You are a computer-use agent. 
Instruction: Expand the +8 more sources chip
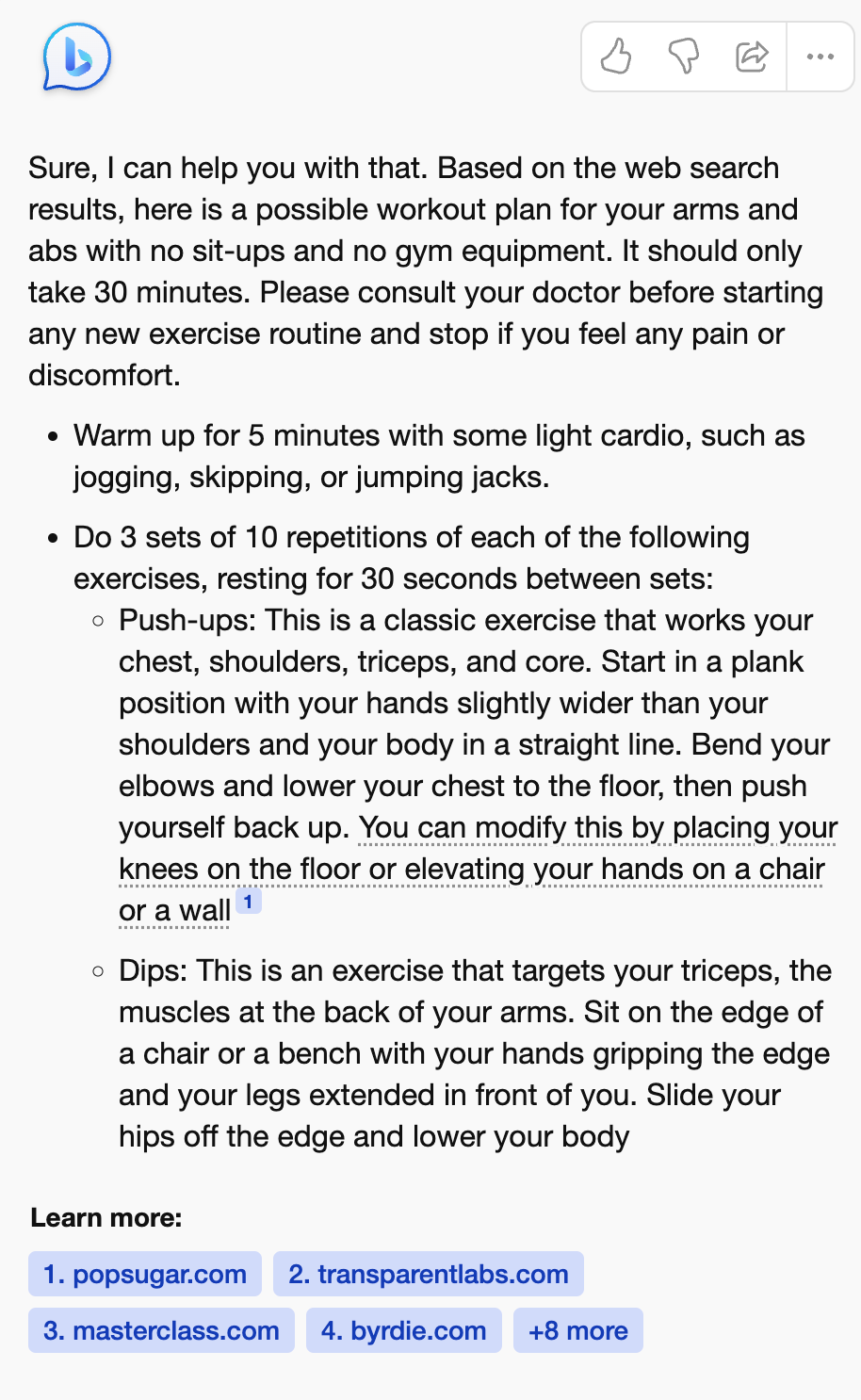tap(577, 1330)
